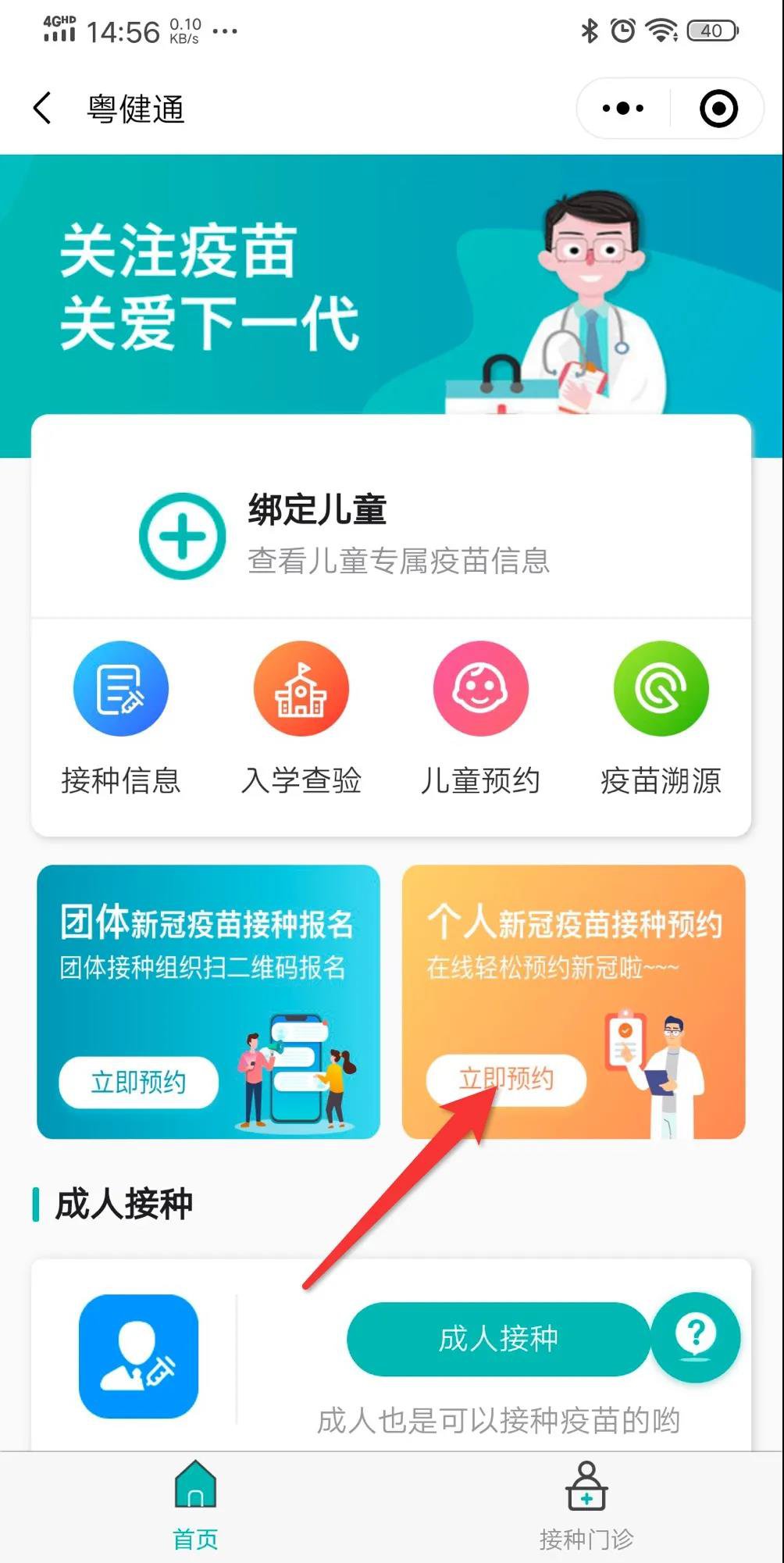Open the mini program more options menu

pos(622,109)
